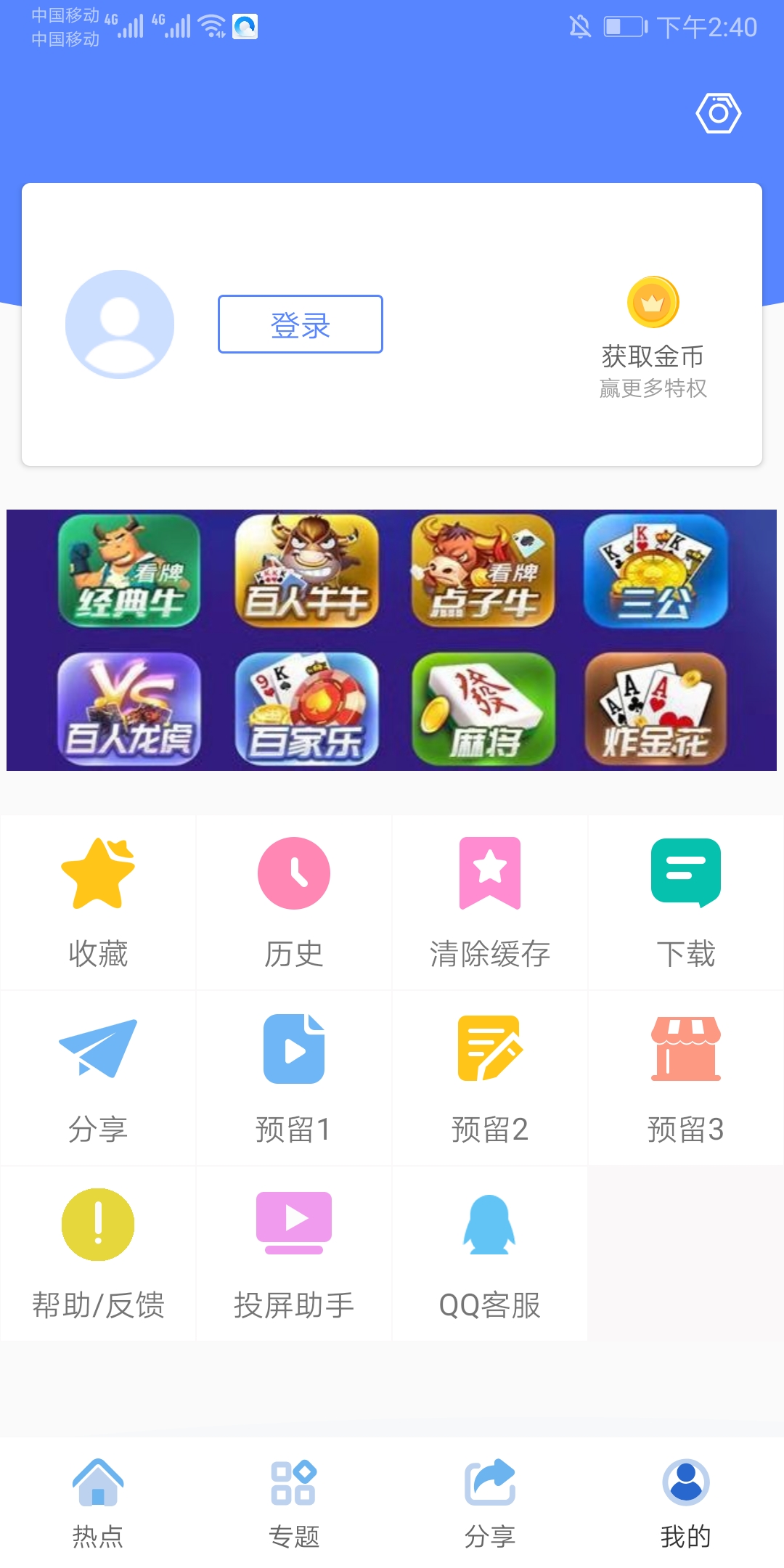Open the 我的 profile tab
Viewport: 784px width, 1568px height.
686,1495
